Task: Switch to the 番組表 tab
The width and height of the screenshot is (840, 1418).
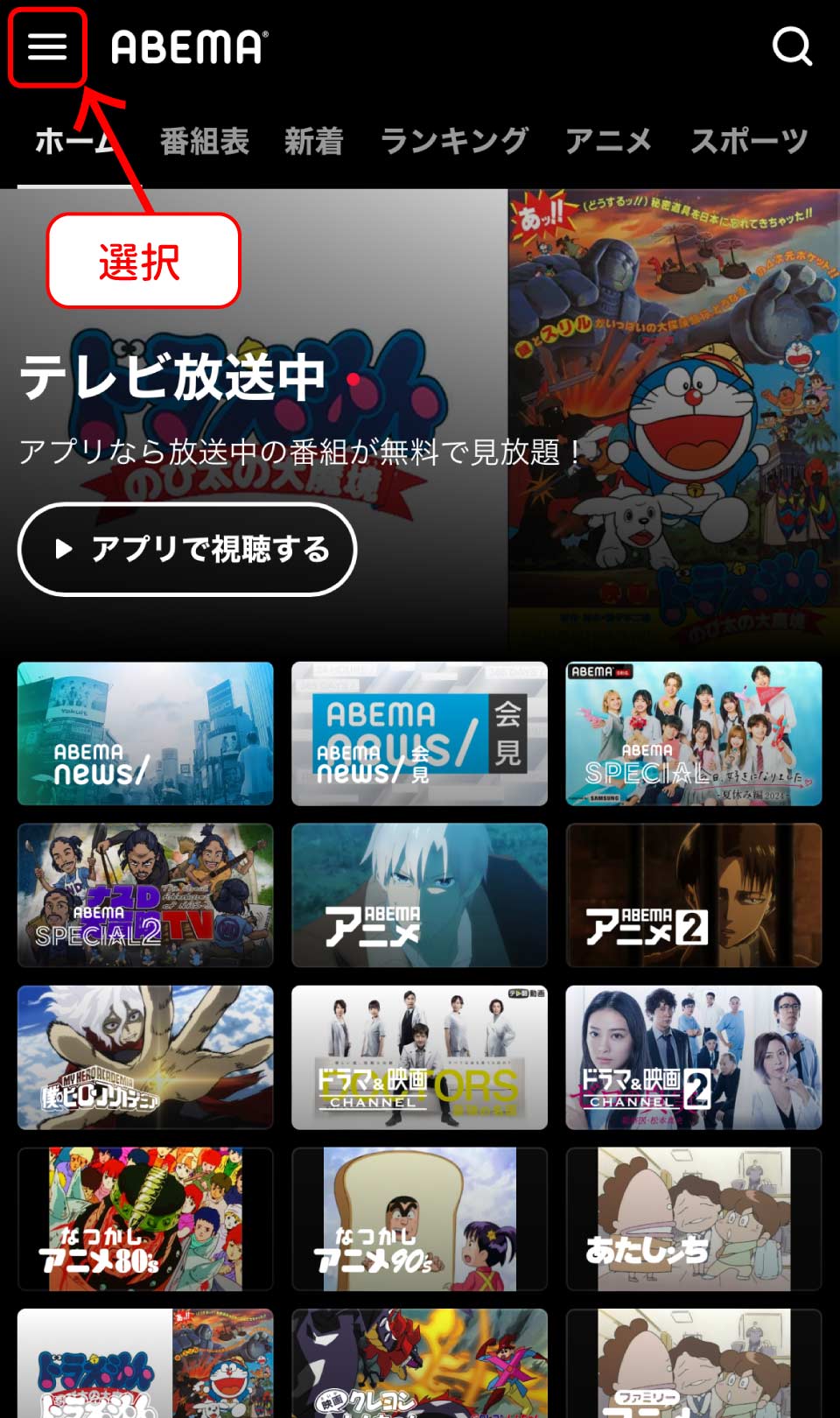Action: pos(205,141)
